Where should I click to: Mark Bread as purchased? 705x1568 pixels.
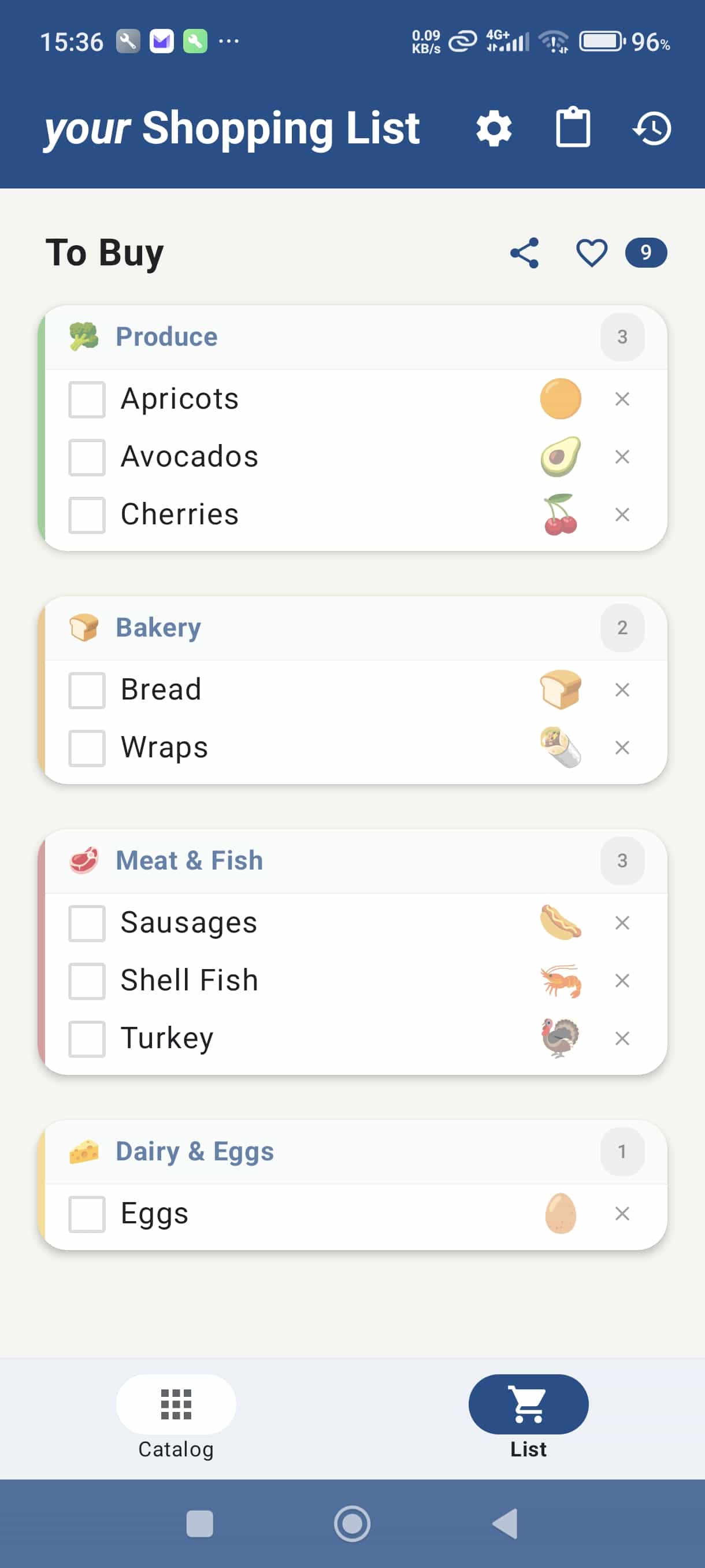(86, 691)
